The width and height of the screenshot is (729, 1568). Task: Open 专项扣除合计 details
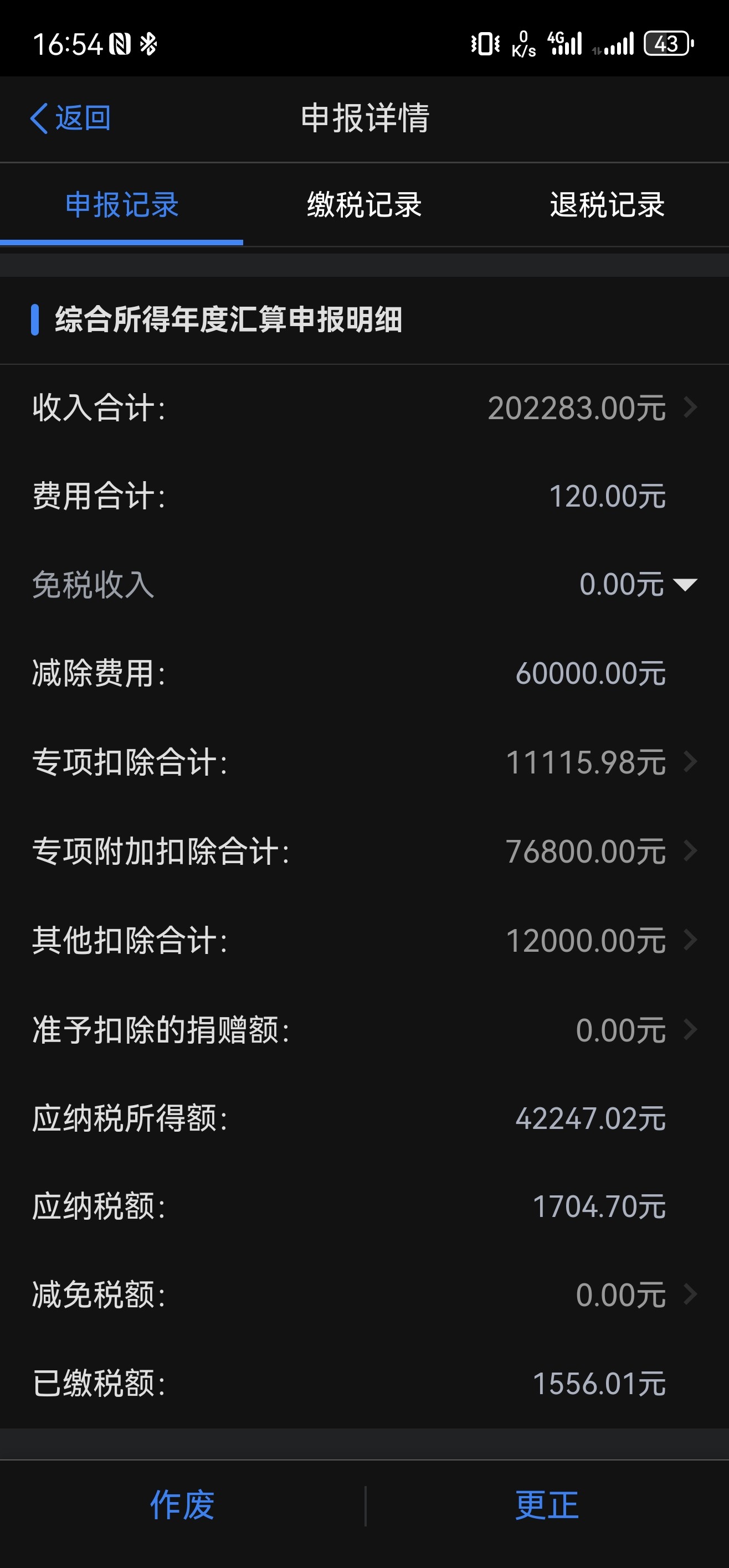click(690, 762)
